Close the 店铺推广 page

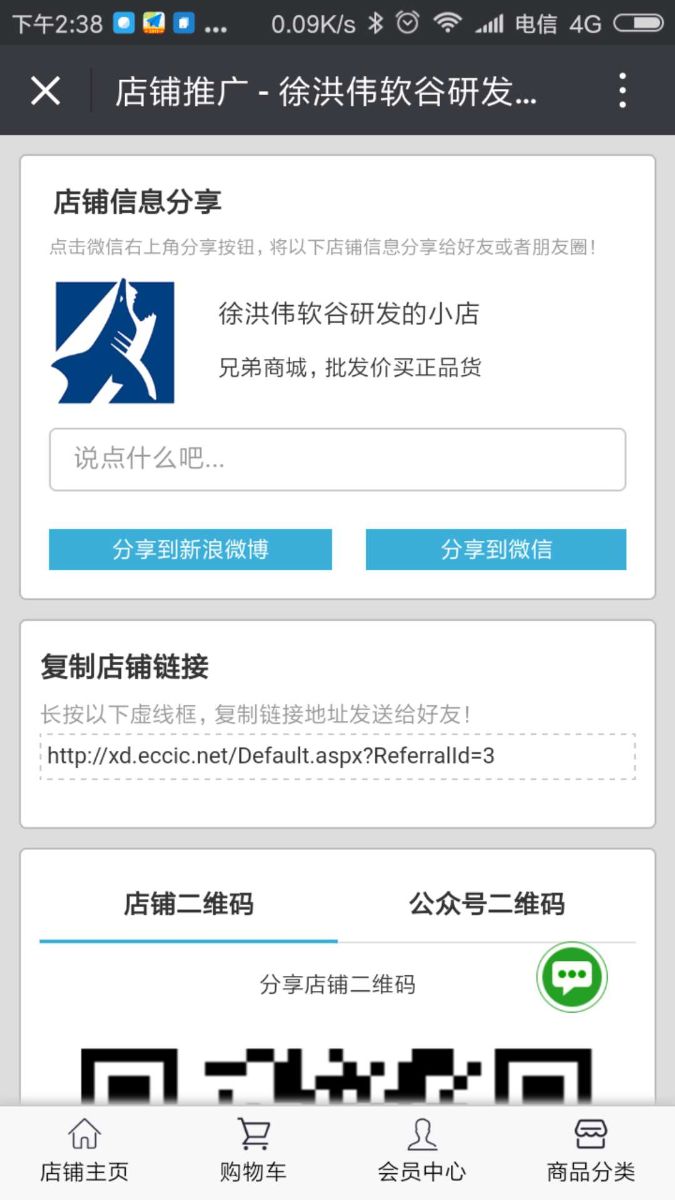45,91
